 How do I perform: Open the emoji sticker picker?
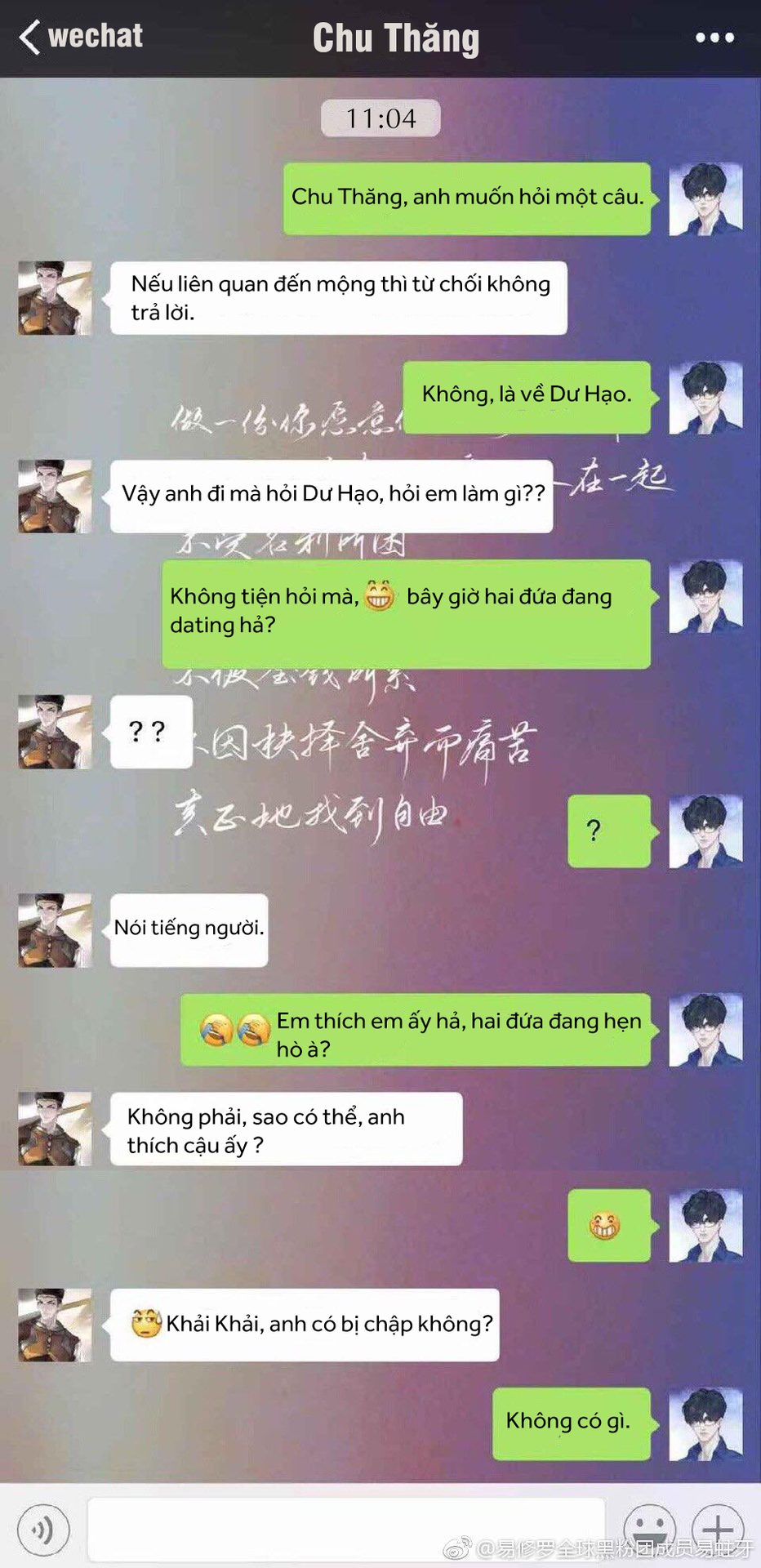(650, 1527)
